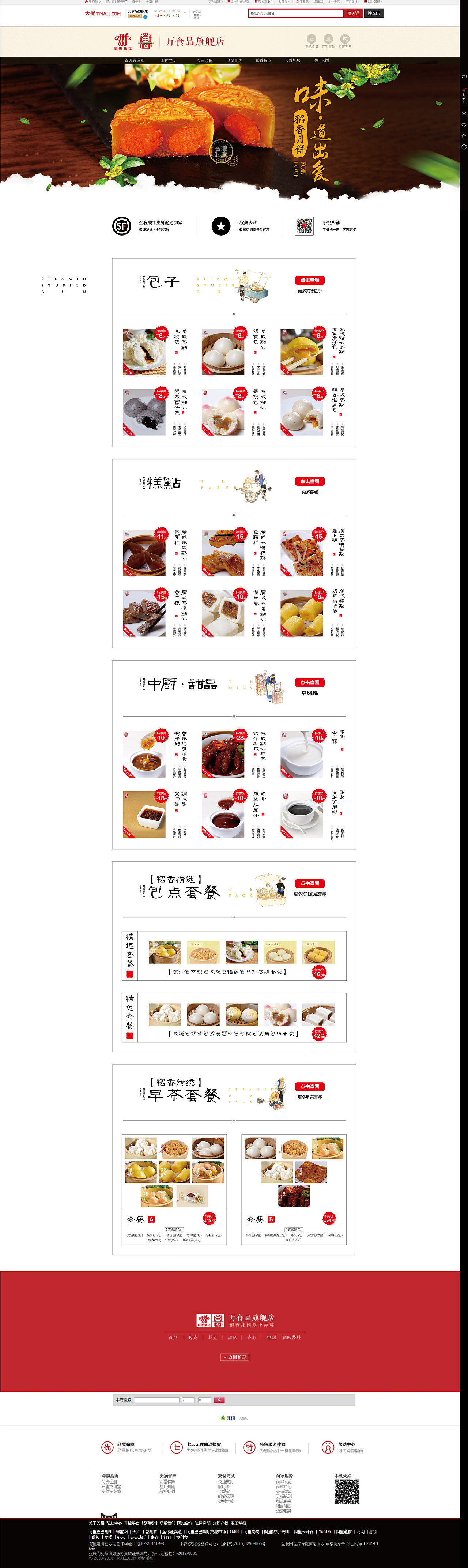Tap the 搜天猫 search button

(x=353, y=14)
